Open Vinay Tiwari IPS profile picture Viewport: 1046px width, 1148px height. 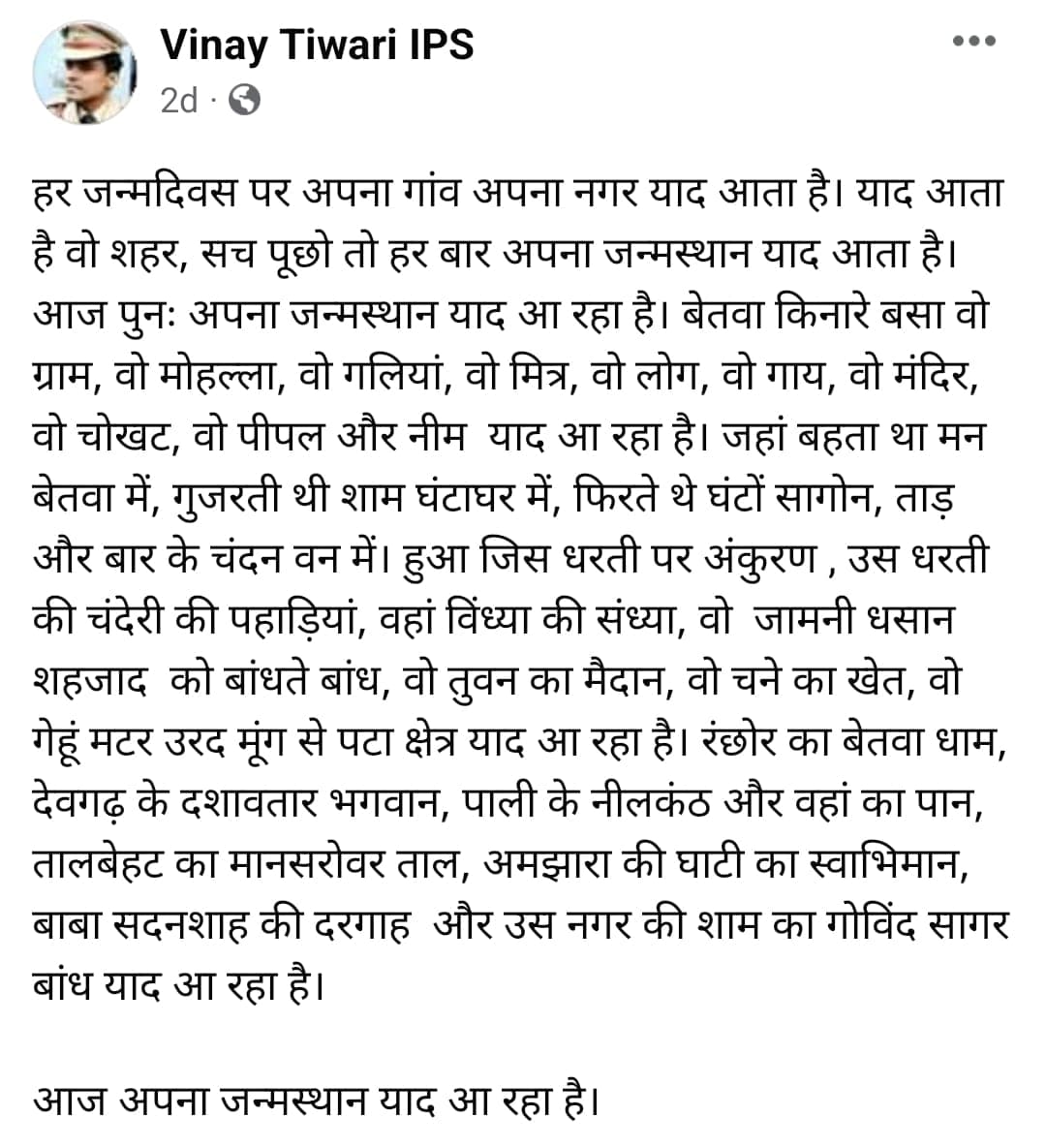pyautogui.click(x=85, y=74)
